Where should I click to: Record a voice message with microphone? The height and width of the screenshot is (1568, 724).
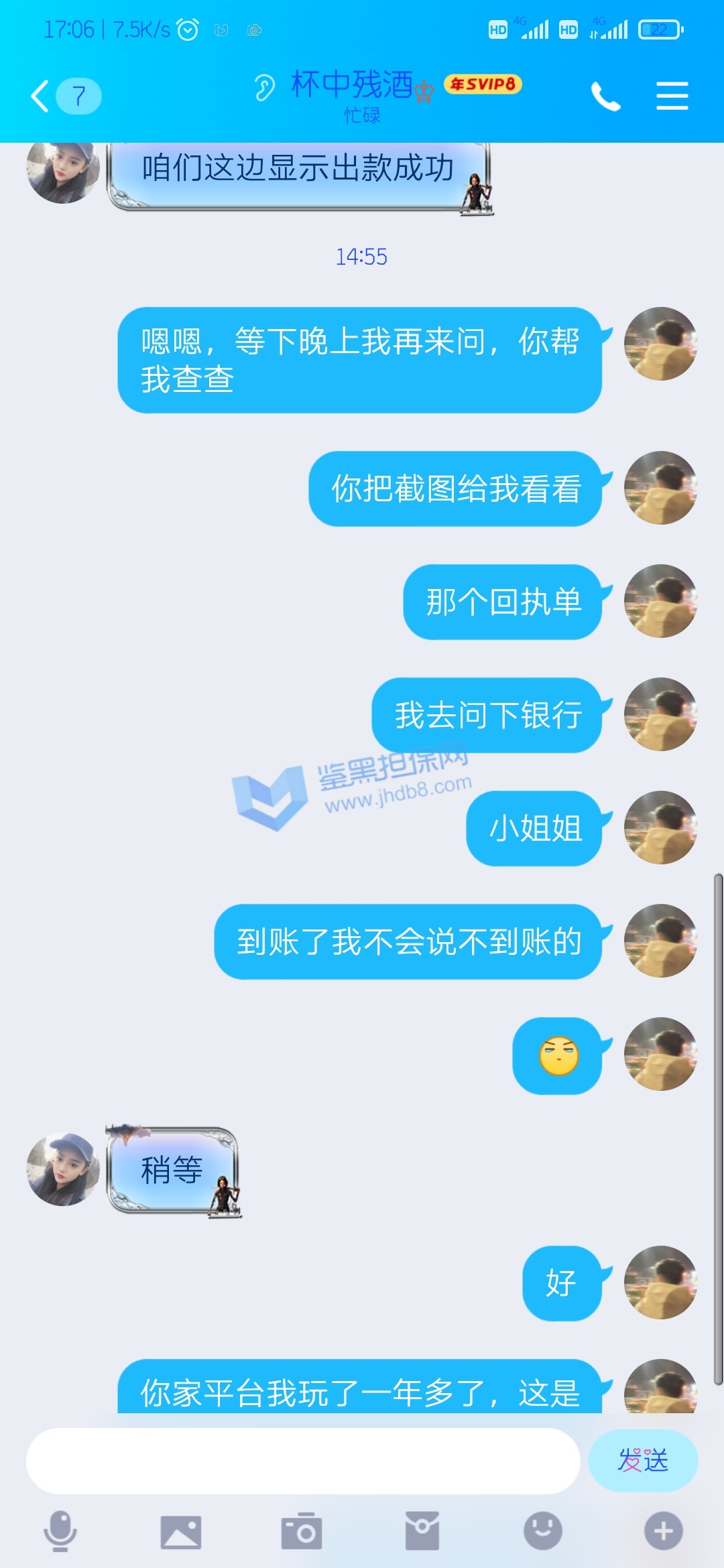(60, 1531)
